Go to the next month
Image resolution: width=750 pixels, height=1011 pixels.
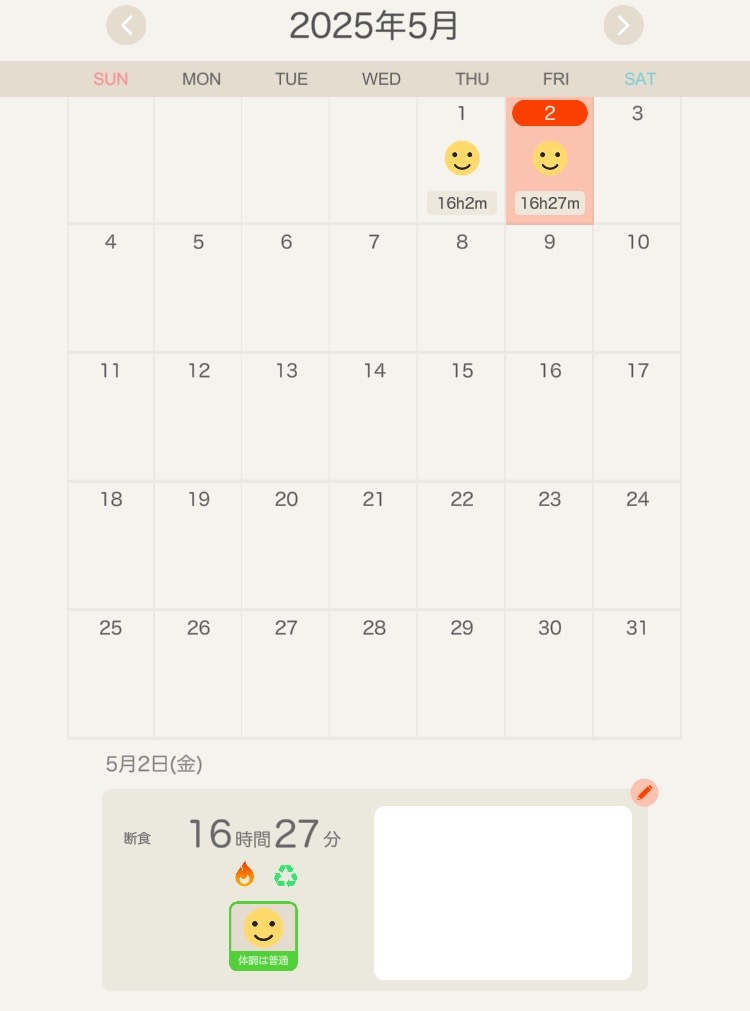623,25
